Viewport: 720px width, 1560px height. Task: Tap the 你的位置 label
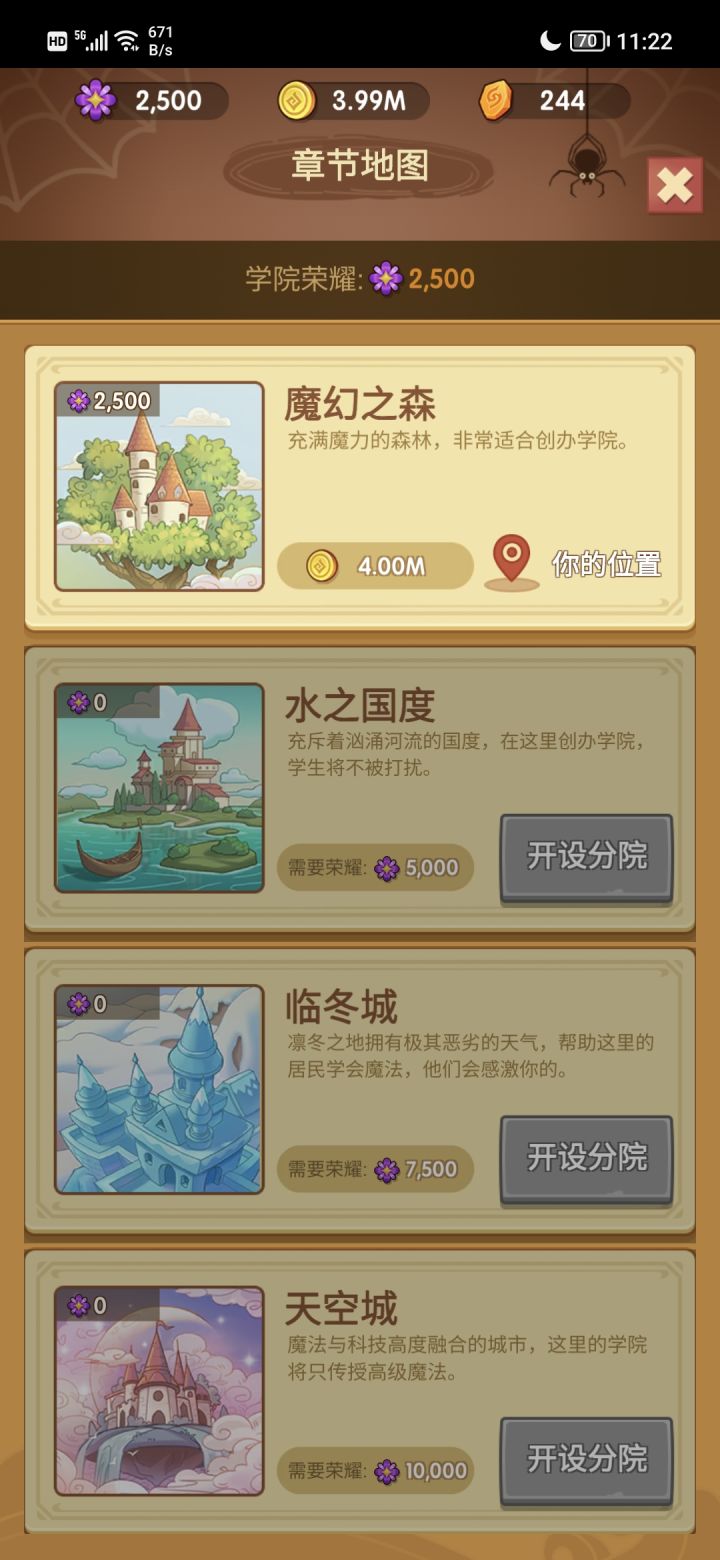pyautogui.click(x=607, y=562)
